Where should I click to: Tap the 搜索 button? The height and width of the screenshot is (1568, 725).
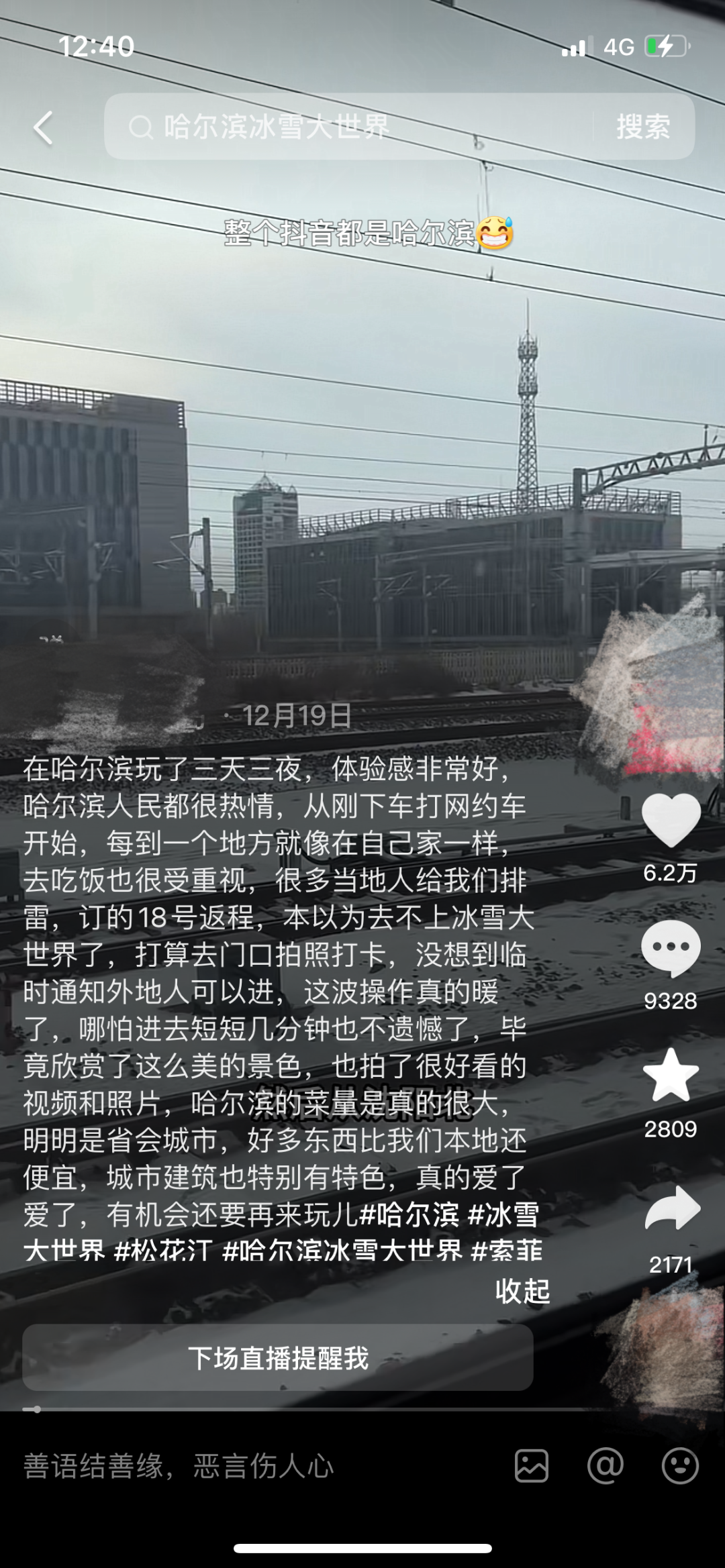pos(643,127)
